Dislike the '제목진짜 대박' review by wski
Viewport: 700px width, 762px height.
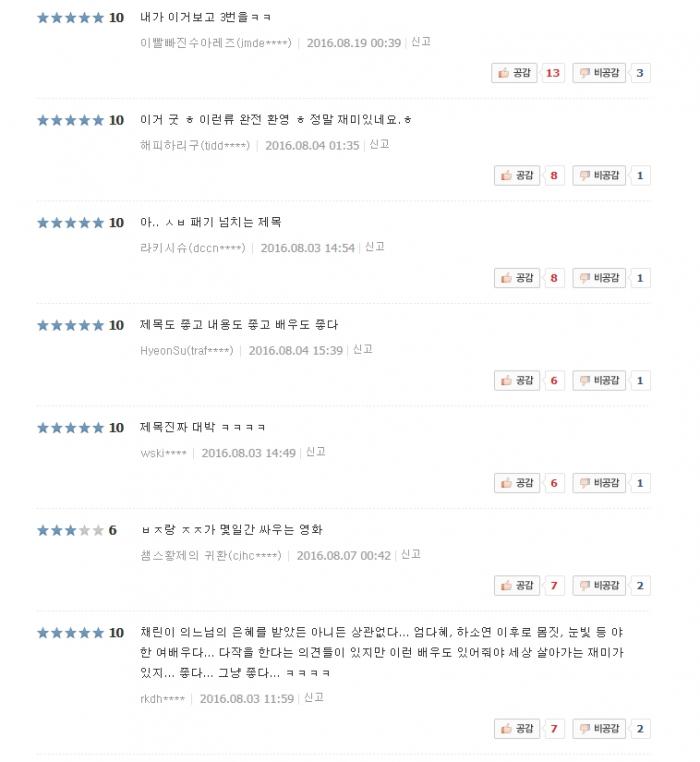(599, 483)
